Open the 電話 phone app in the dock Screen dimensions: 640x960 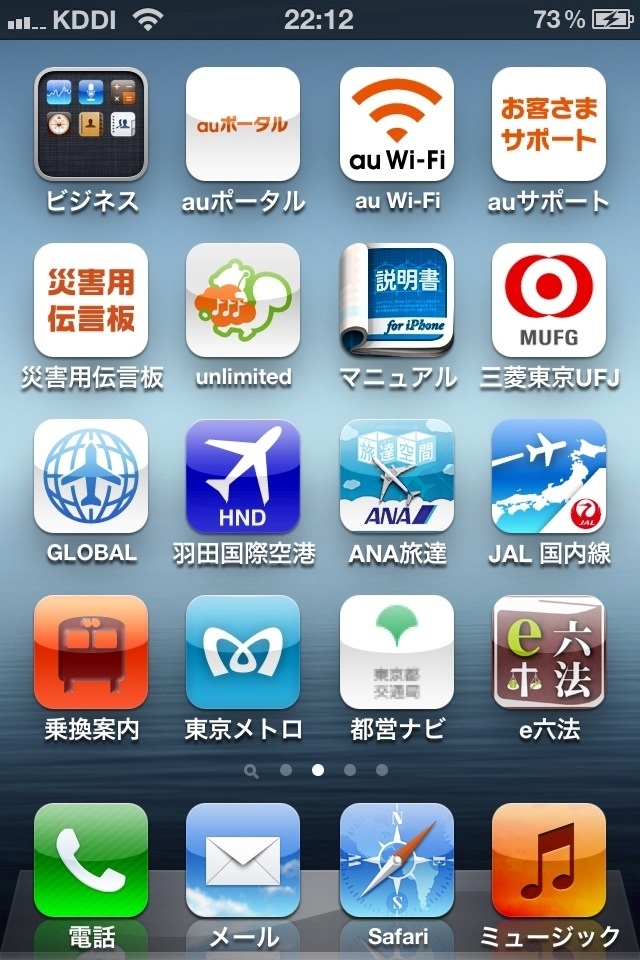[91, 860]
